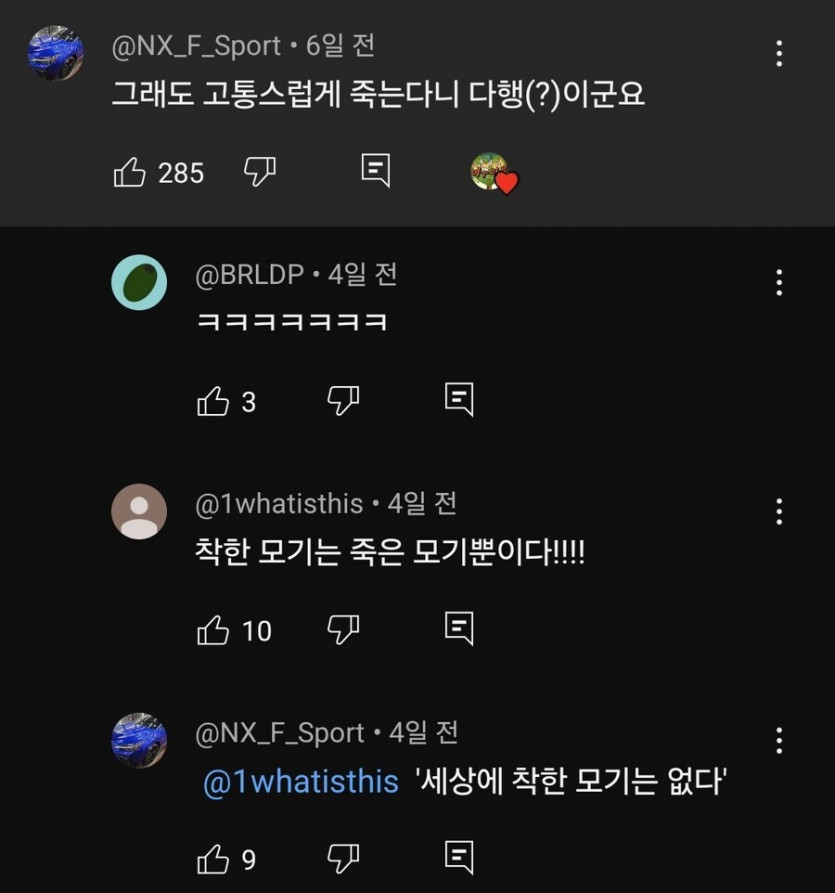Viewport: 835px width, 893px height.
Task: Open overflow menu on @BRLDP's reply
Action: click(779, 283)
